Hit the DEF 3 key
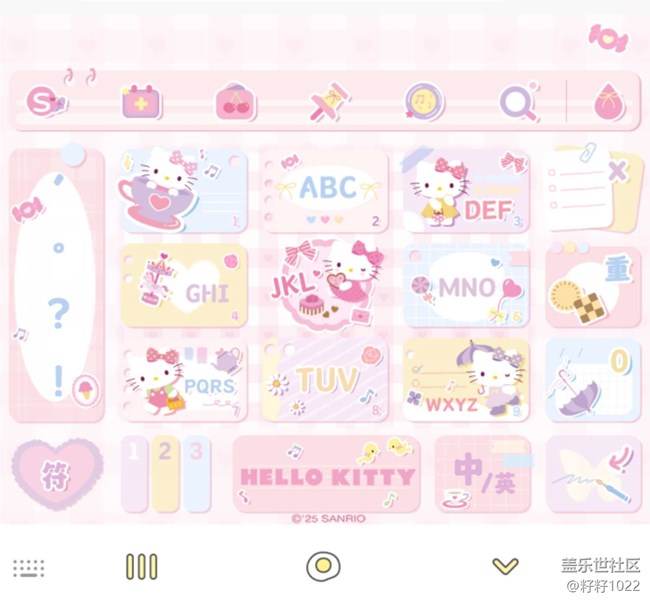Viewport: 650px width, 604px height. (466, 190)
